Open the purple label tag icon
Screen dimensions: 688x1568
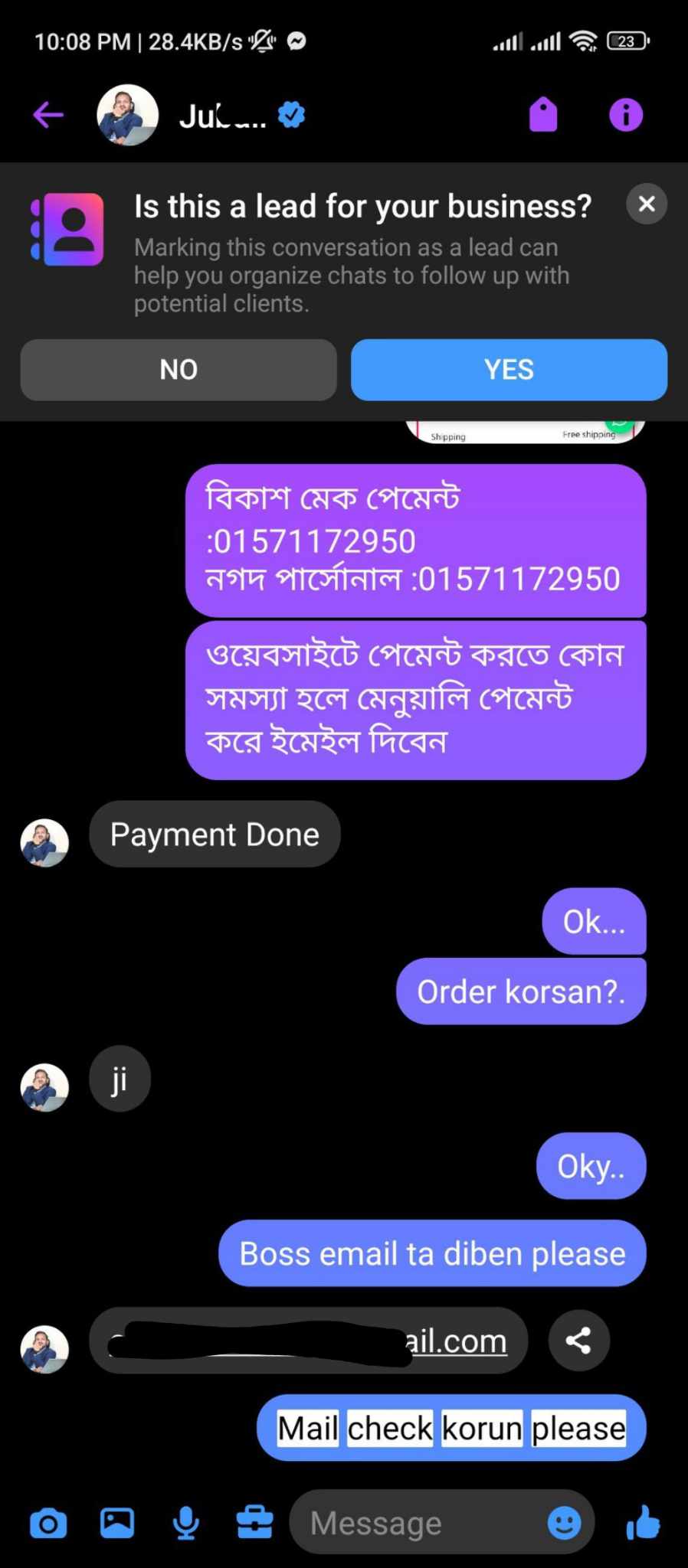point(543,115)
